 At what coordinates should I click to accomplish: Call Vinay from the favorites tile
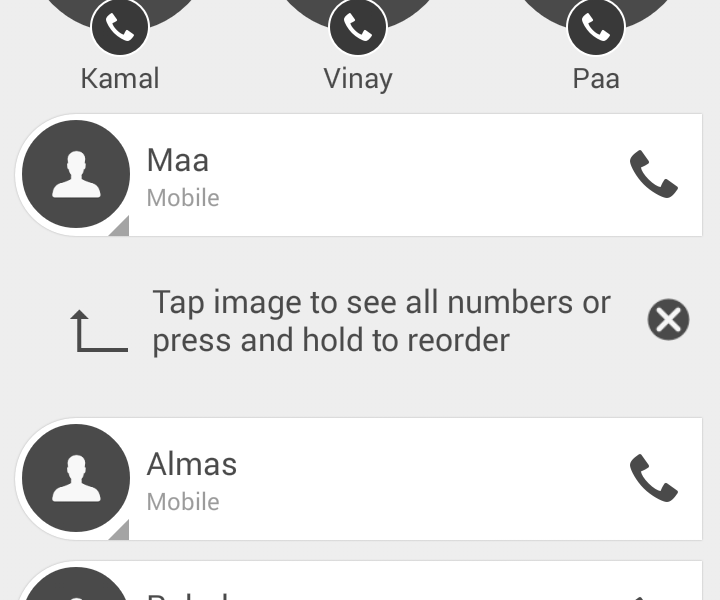click(358, 28)
